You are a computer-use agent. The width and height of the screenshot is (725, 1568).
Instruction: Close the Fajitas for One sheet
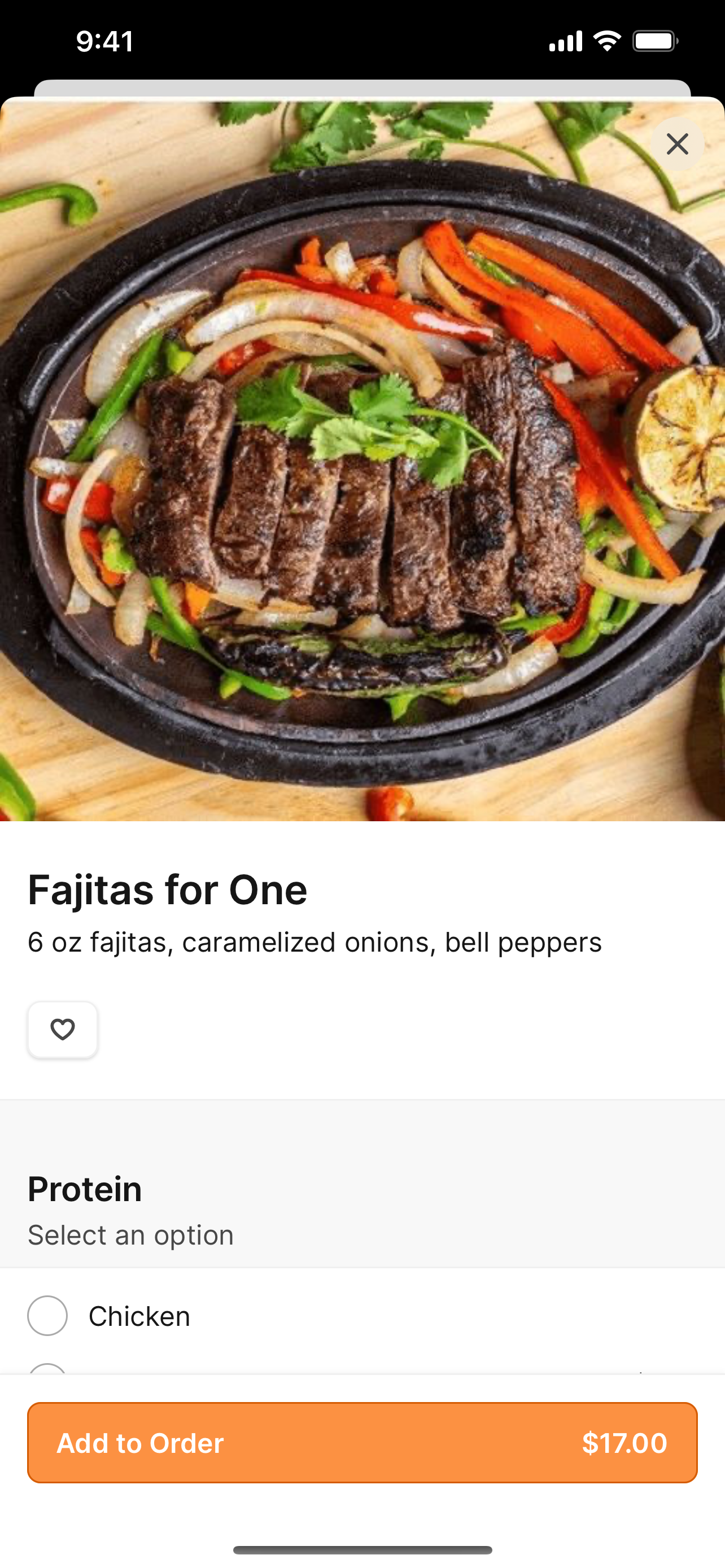(x=677, y=144)
